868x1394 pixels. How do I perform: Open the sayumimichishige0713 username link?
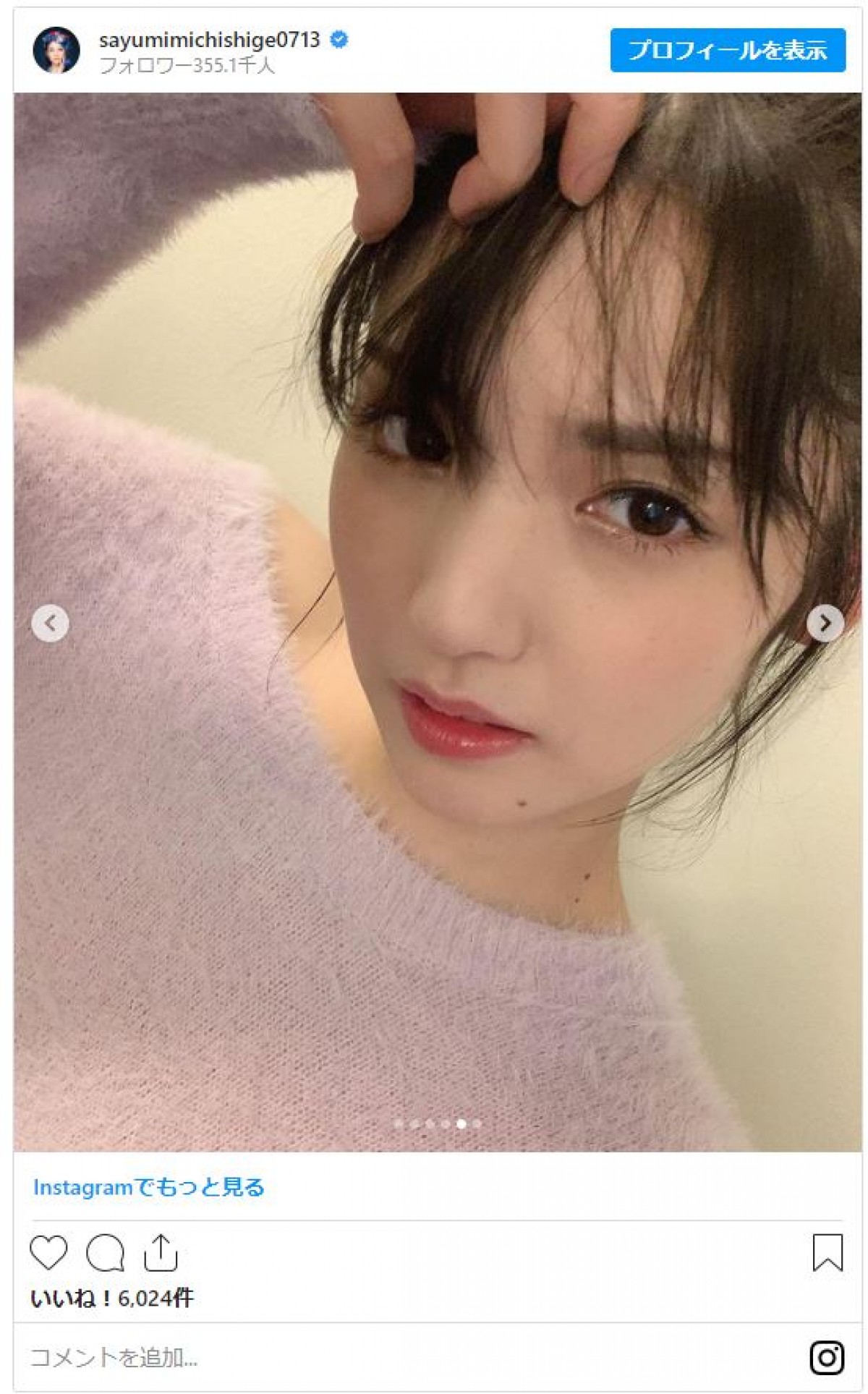(x=209, y=40)
